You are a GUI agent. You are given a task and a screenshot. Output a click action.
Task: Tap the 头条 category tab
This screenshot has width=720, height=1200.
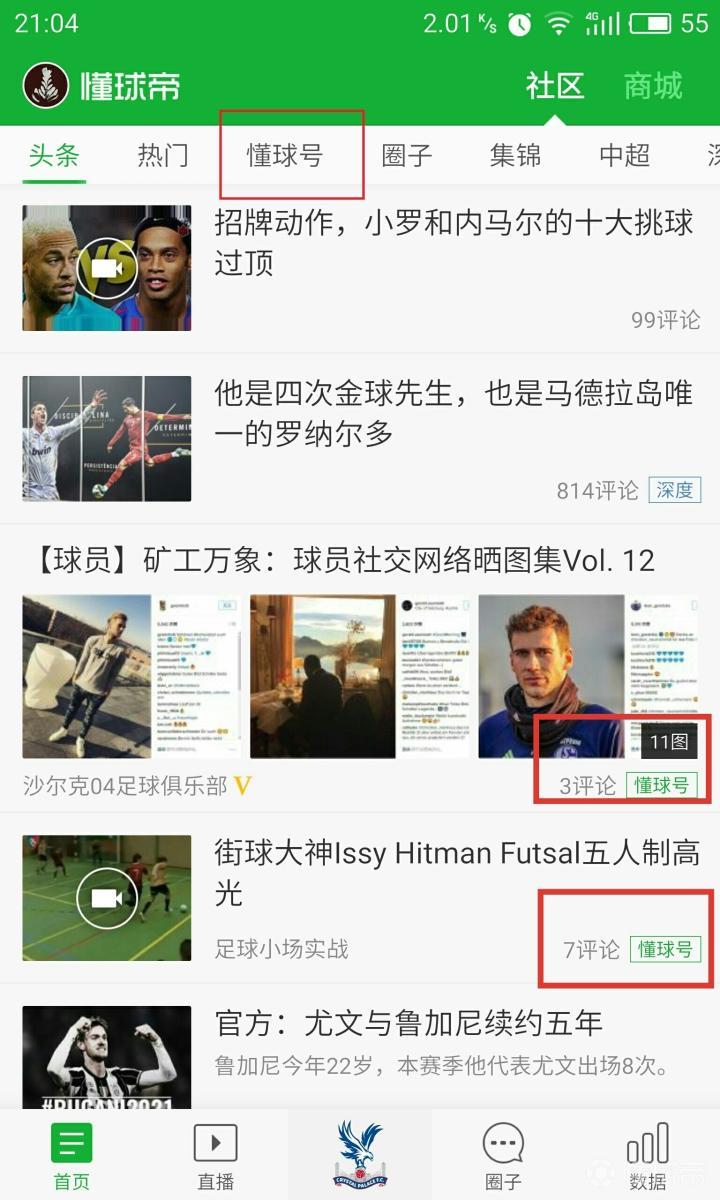[54, 155]
